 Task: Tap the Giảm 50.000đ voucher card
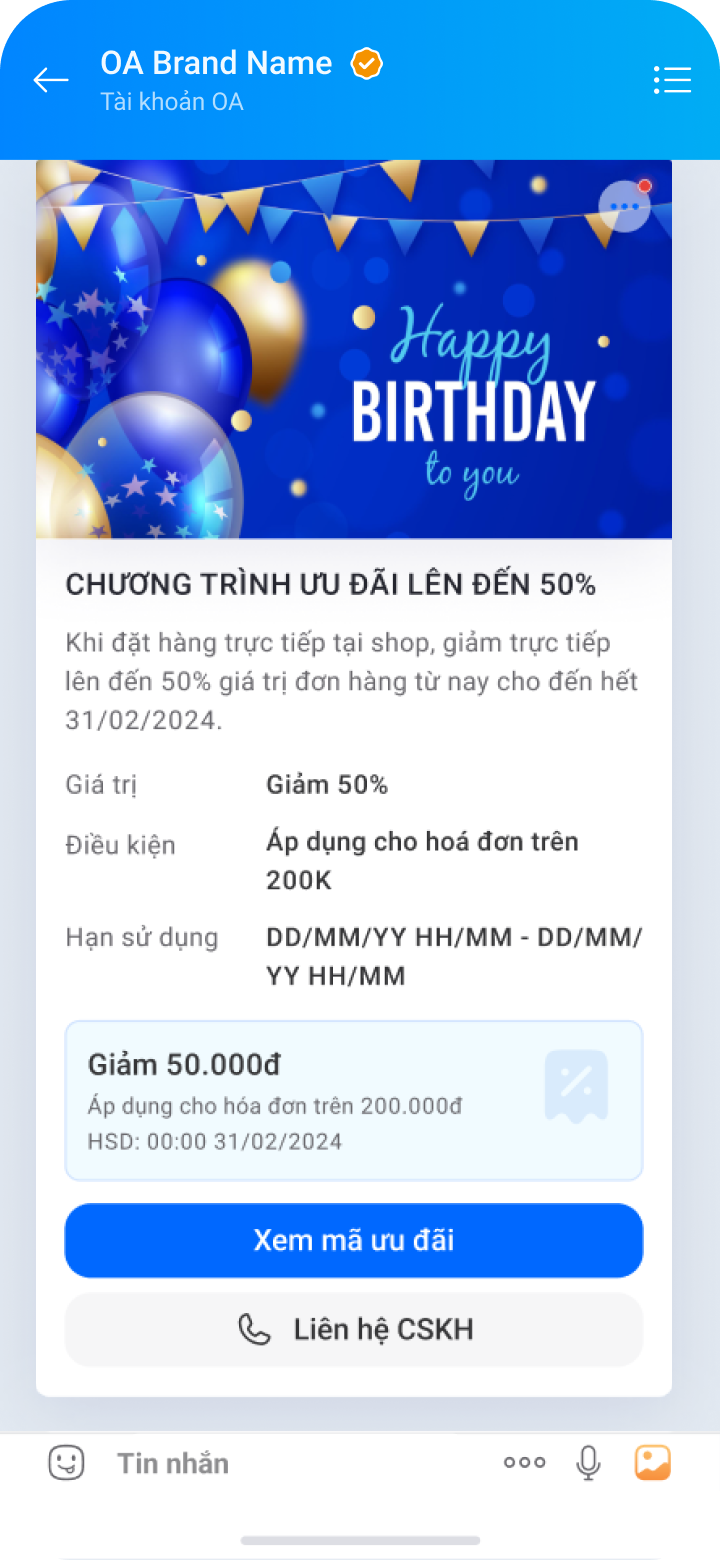coord(354,1099)
